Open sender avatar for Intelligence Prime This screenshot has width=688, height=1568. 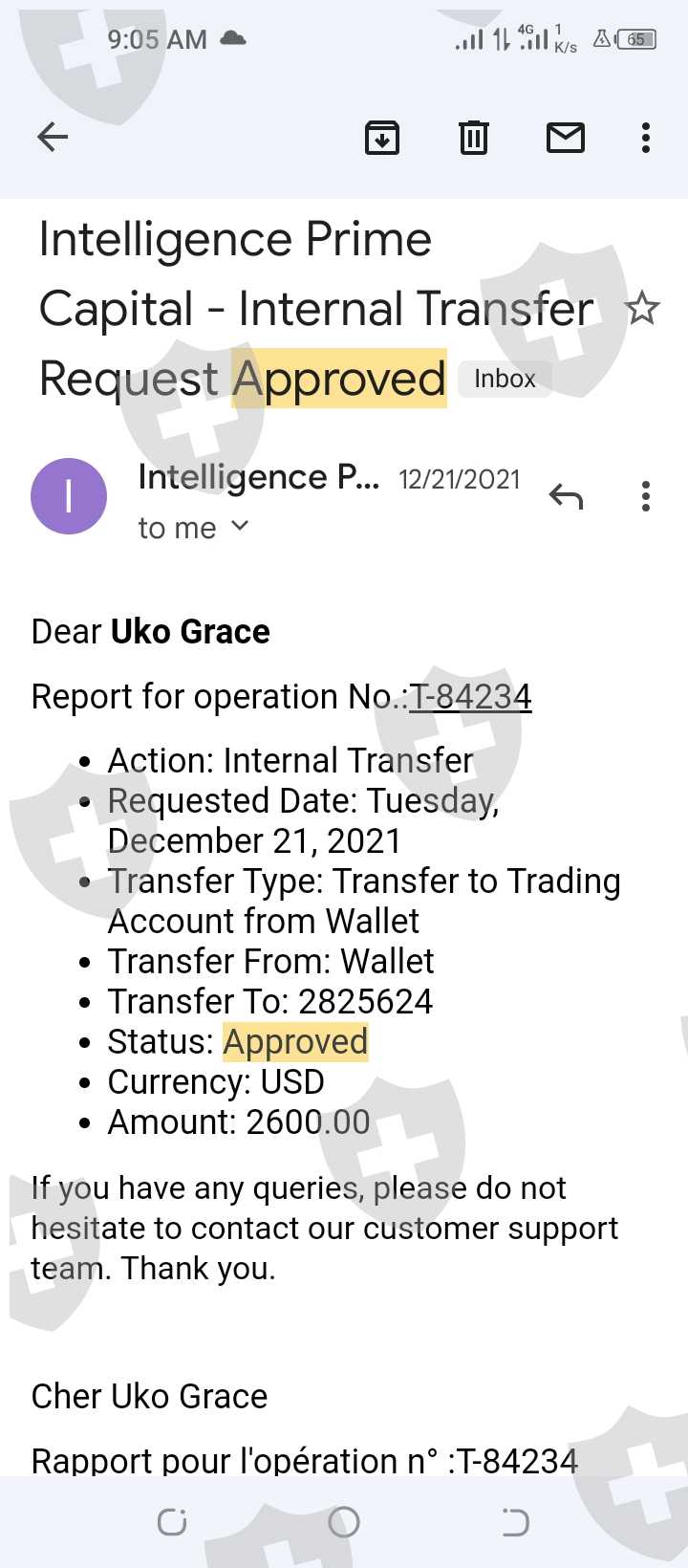pyautogui.click(x=69, y=496)
